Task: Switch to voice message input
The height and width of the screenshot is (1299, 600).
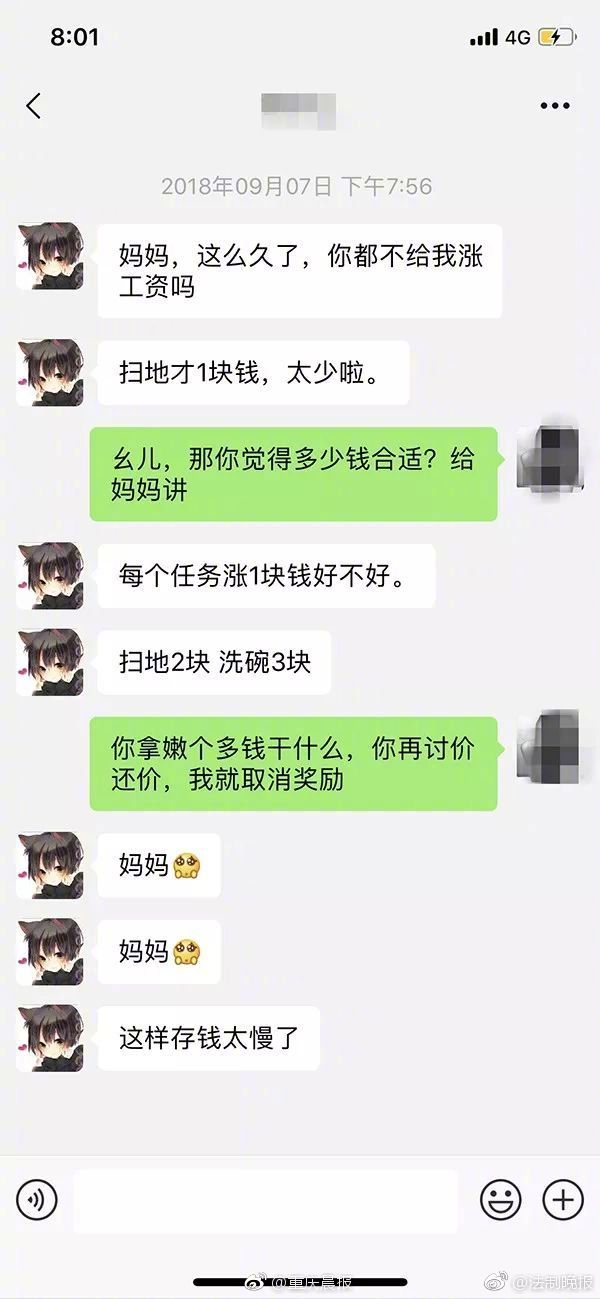Action: (37, 1199)
